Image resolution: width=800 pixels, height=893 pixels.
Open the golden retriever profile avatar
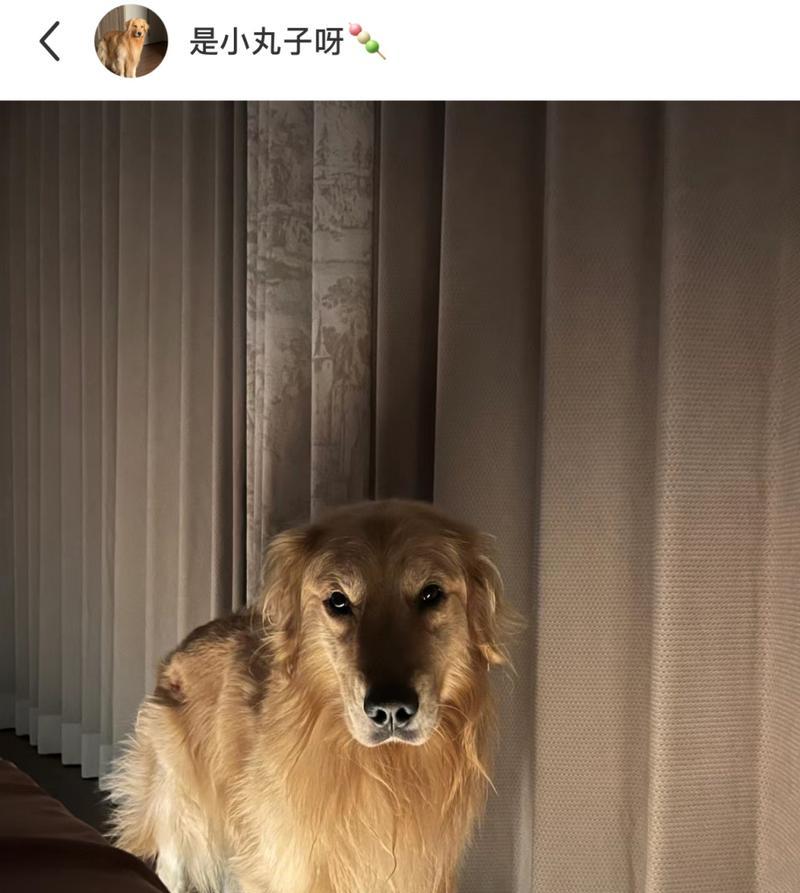click(131, 41)
